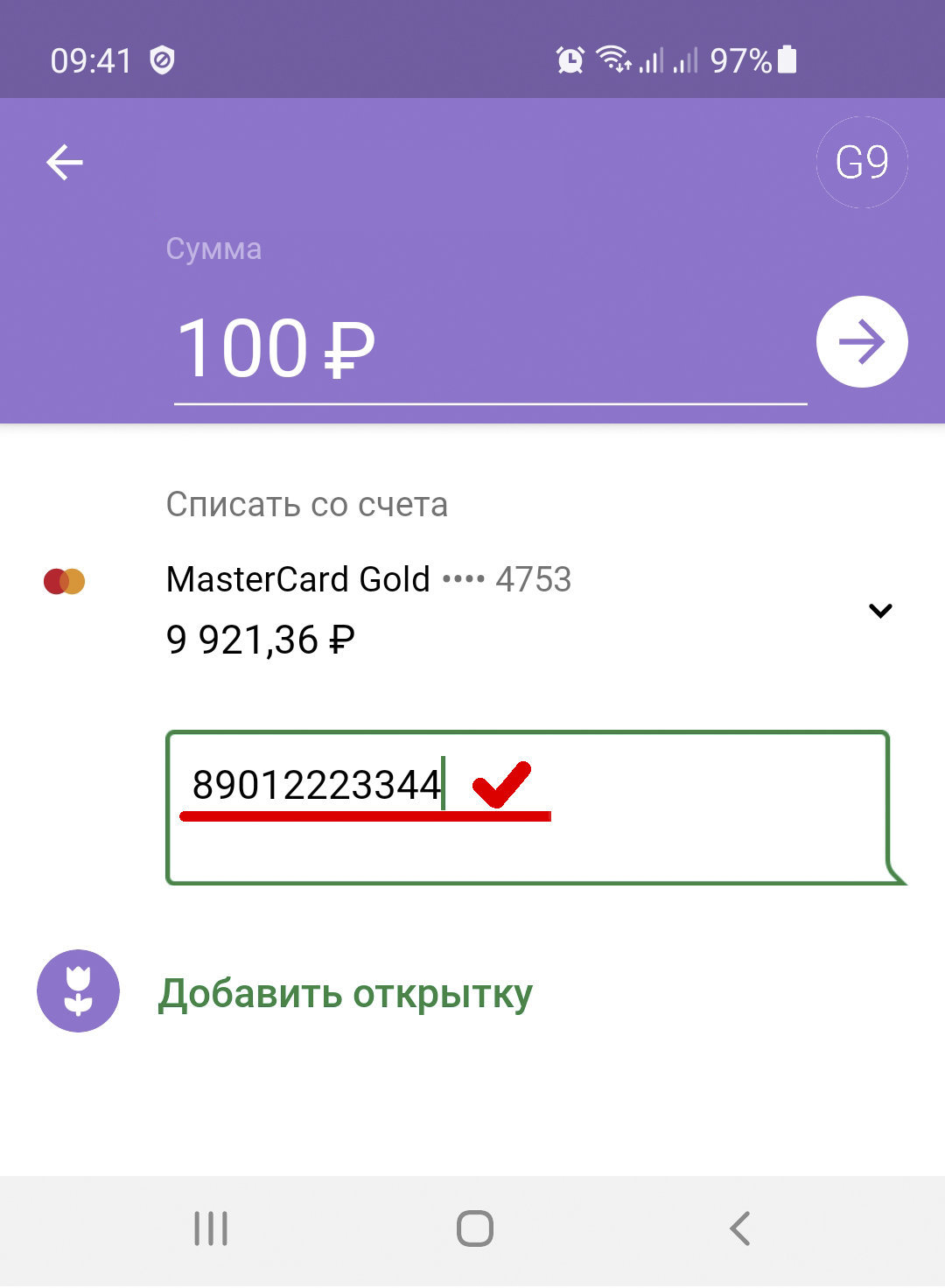This screenshot has height=1288, width=945.
Task: Open recent apps from the navigation bar
Action: 211,1228
